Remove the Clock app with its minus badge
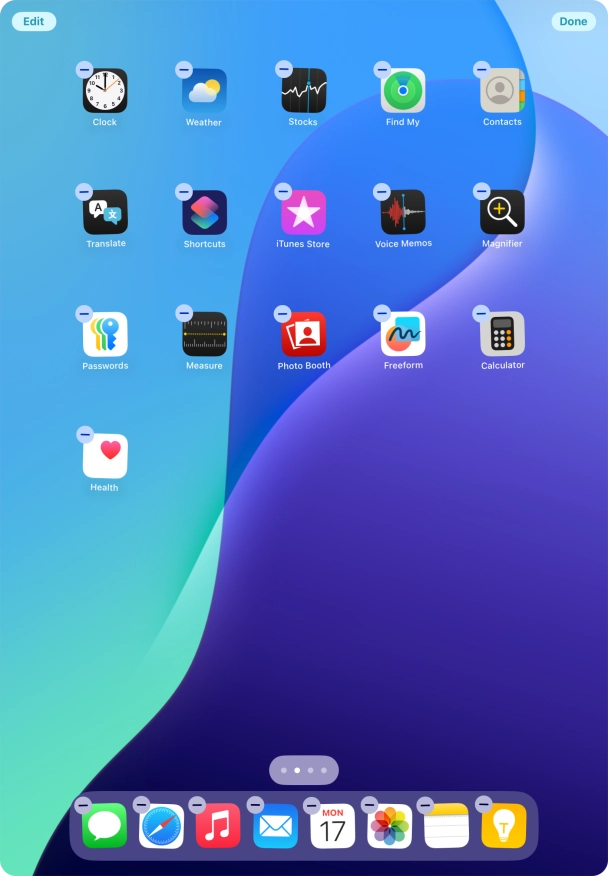The height and width of the screenshot is (876, 608). point(85,69)
